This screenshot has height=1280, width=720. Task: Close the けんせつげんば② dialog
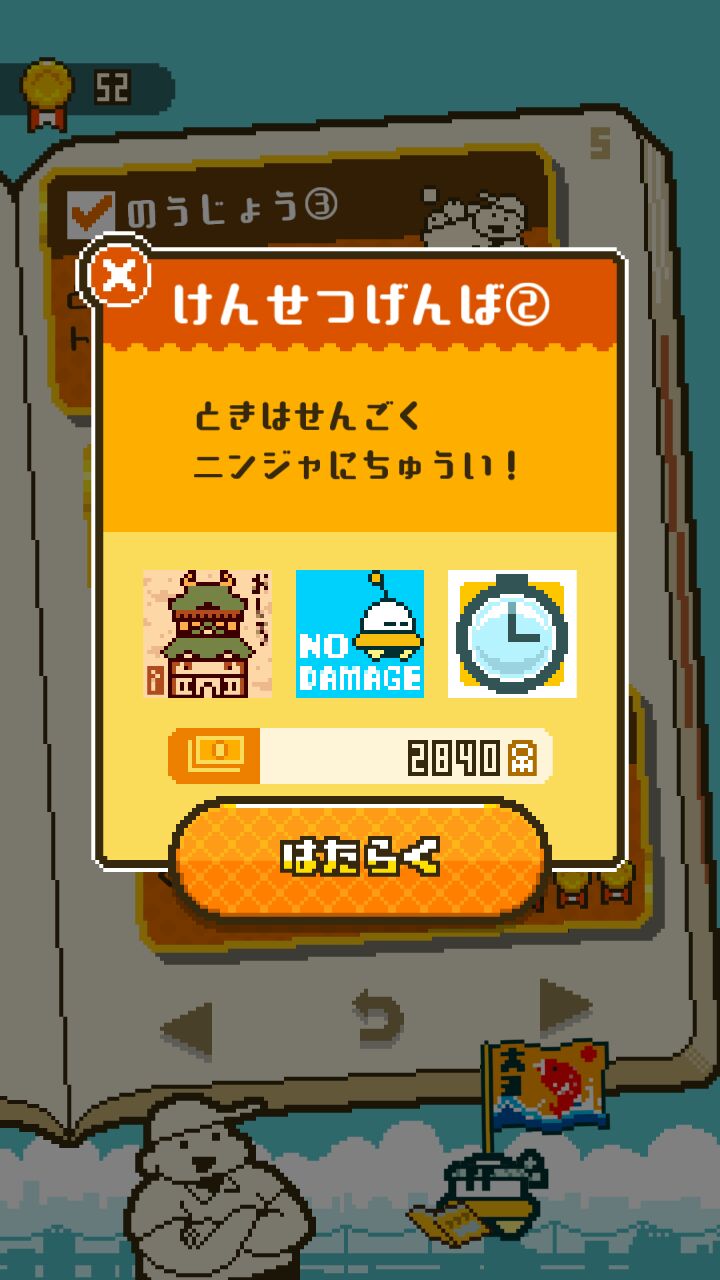pos(119,275)
